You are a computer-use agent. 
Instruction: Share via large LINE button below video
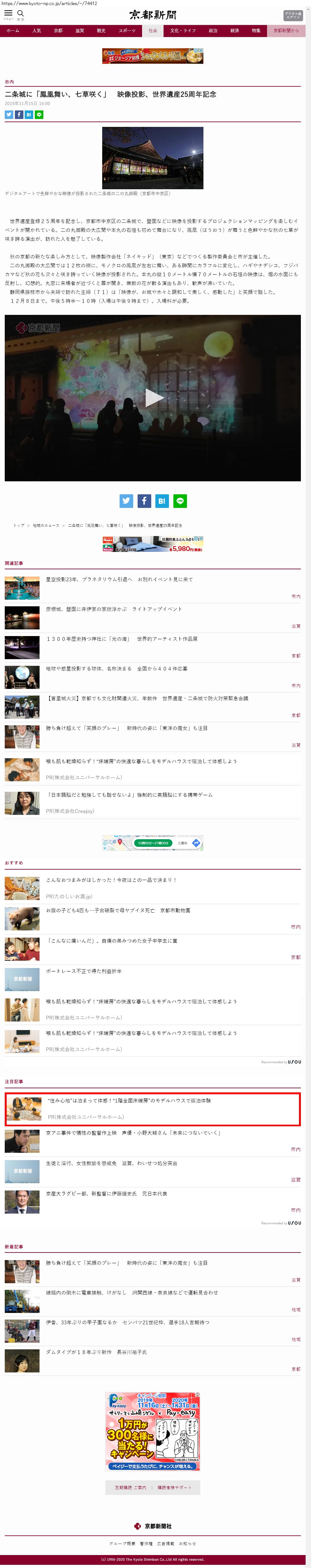[x=179, y=501]
